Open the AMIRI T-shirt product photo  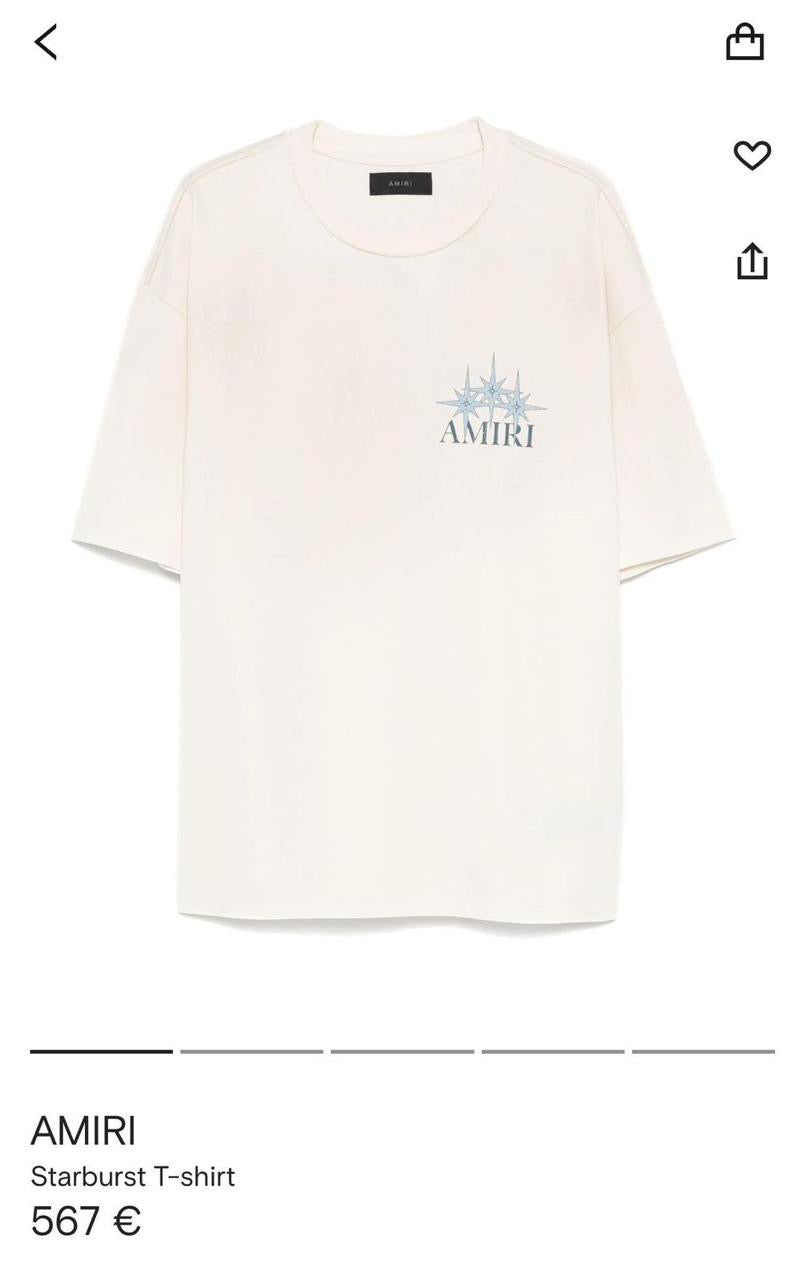[x=400, y=520]
